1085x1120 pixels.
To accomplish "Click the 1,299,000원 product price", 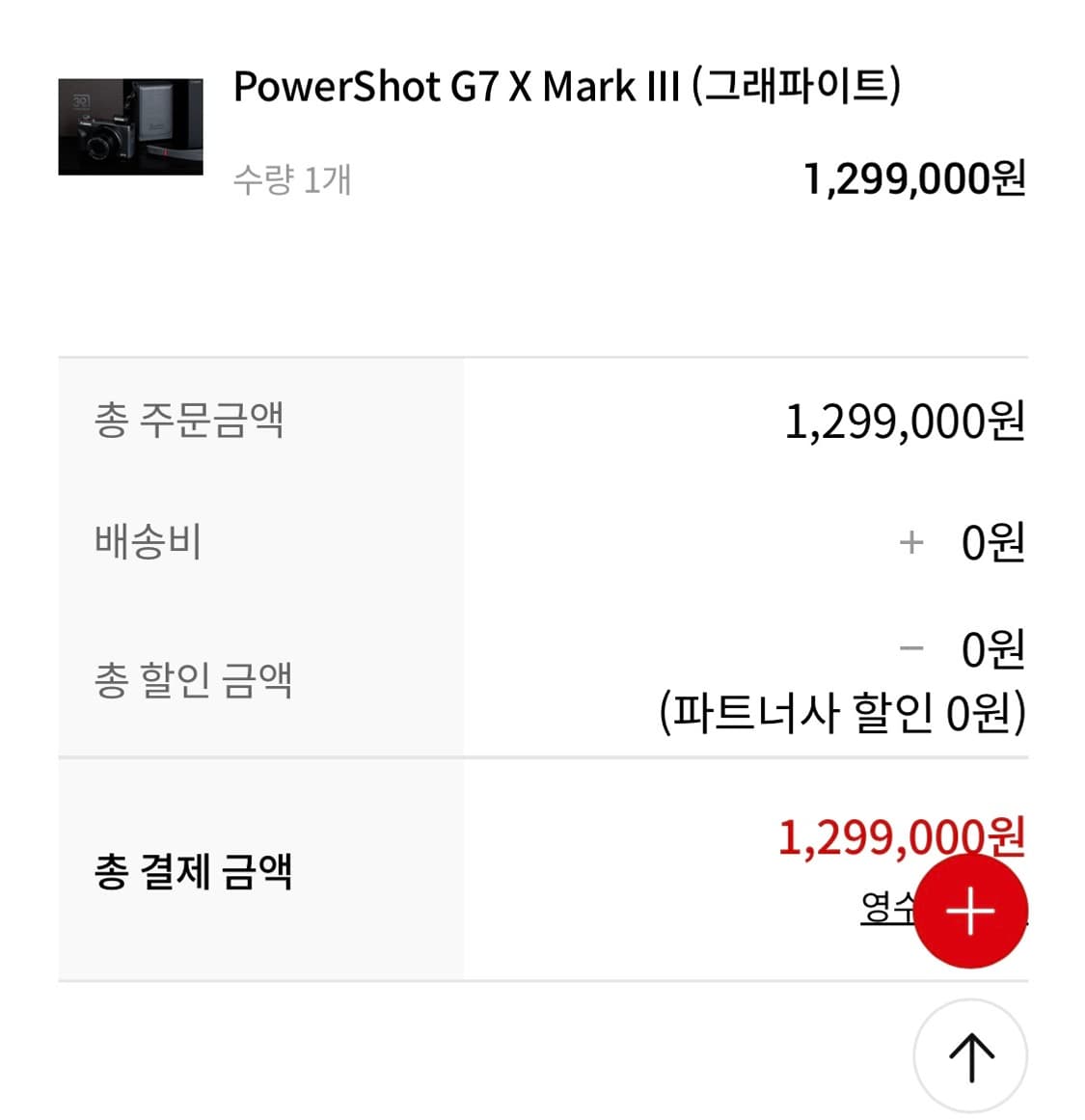I will (915, 179).
